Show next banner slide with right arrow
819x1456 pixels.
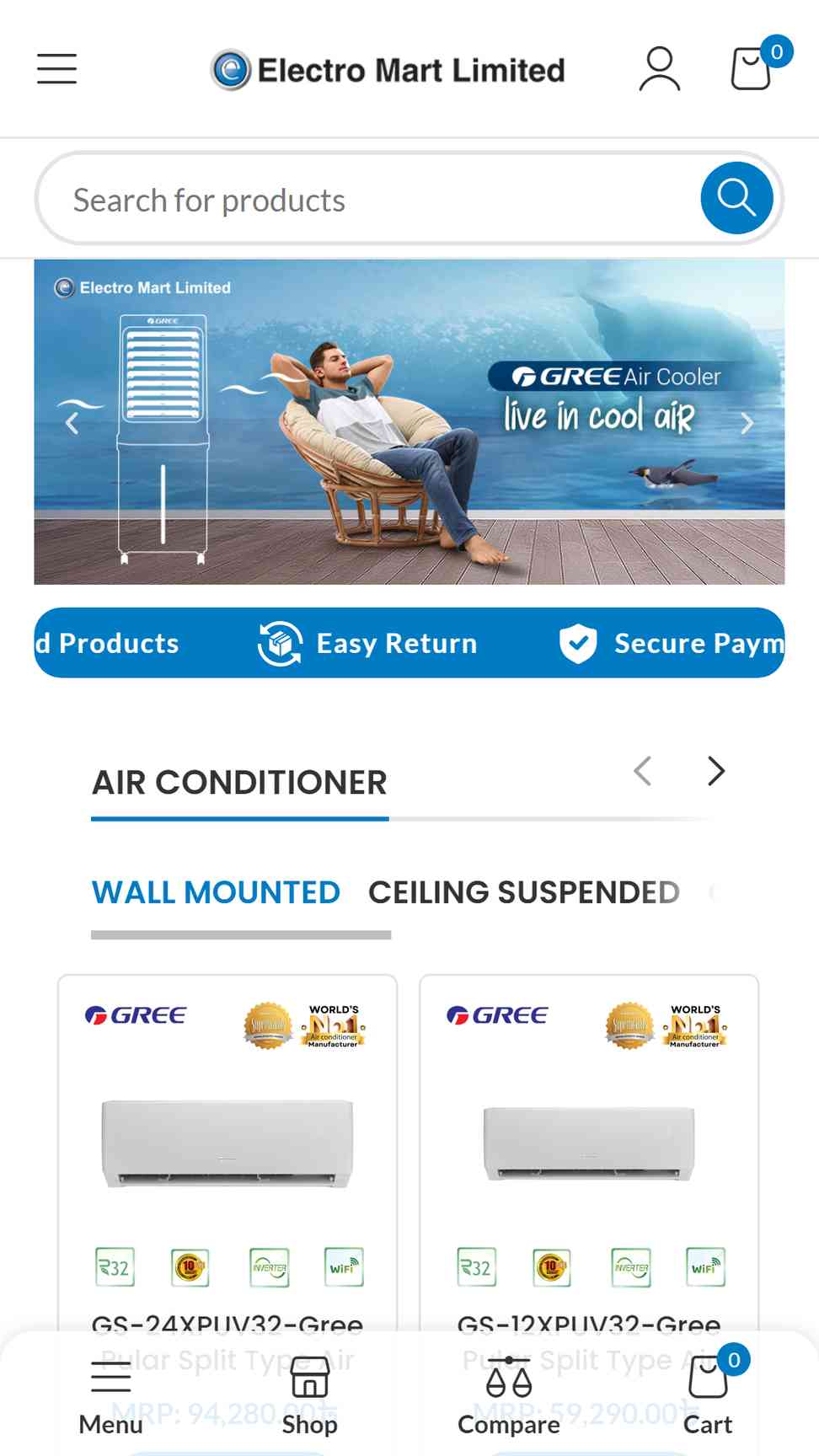point(747,423)
